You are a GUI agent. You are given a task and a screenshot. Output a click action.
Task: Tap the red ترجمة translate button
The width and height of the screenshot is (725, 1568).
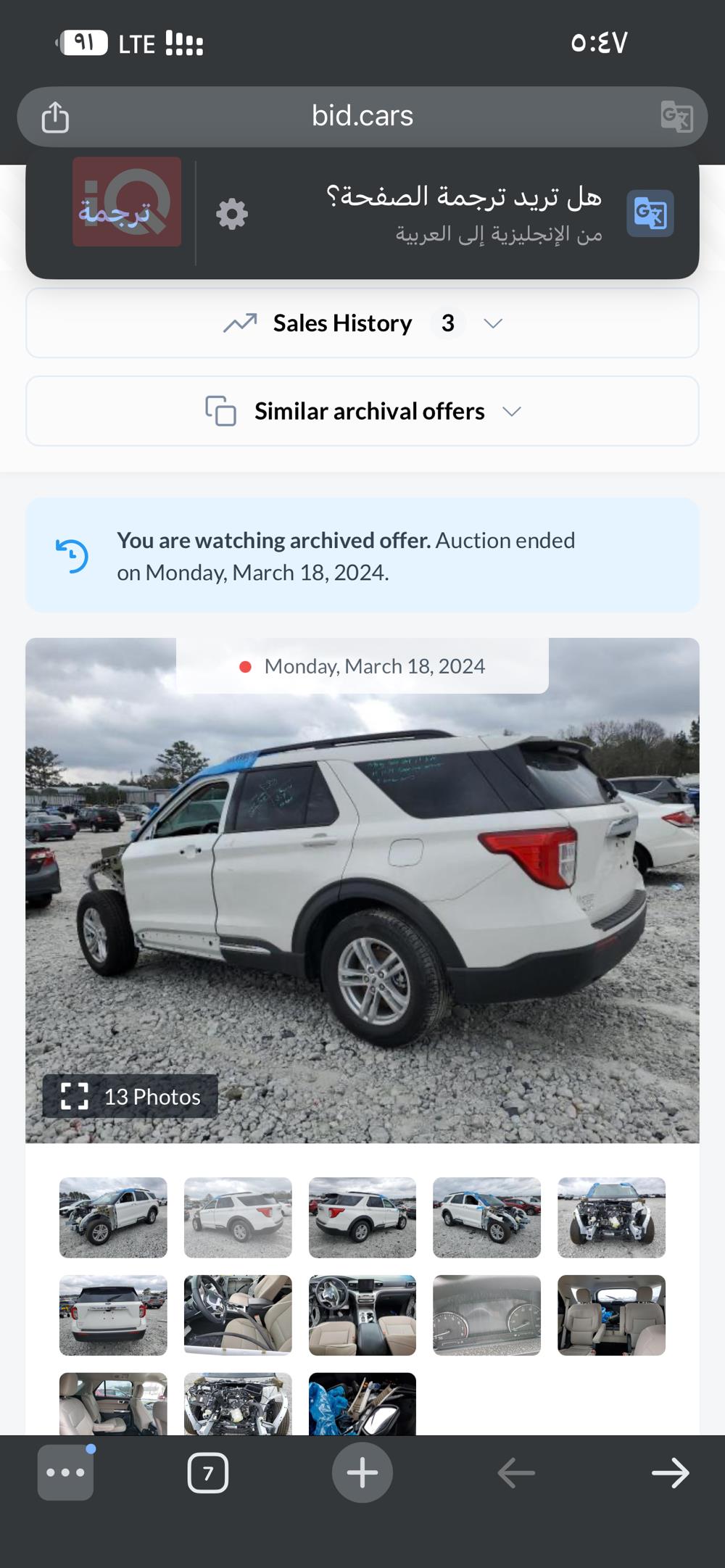pos(127,202)
